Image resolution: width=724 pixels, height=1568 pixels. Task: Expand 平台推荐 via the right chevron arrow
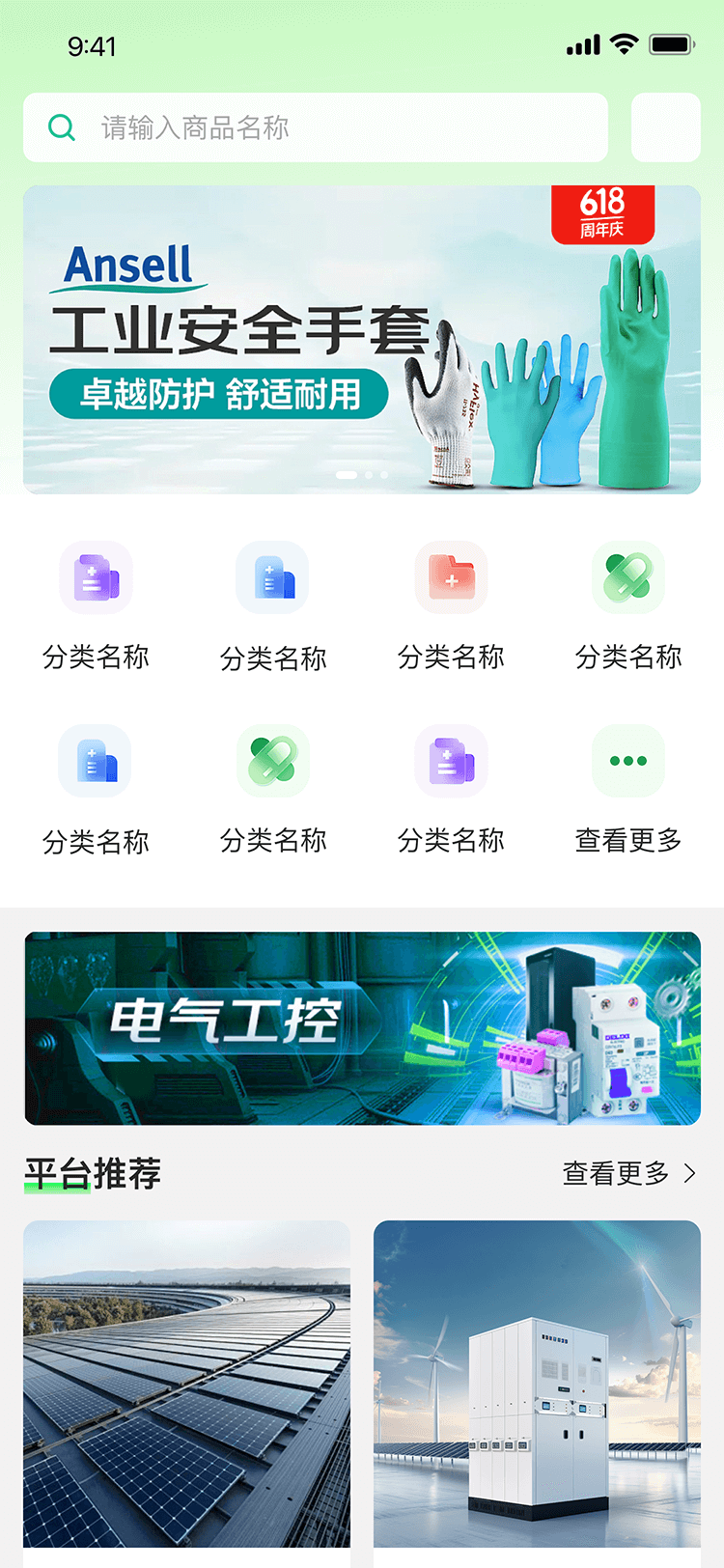click(x=689, y=1173)
